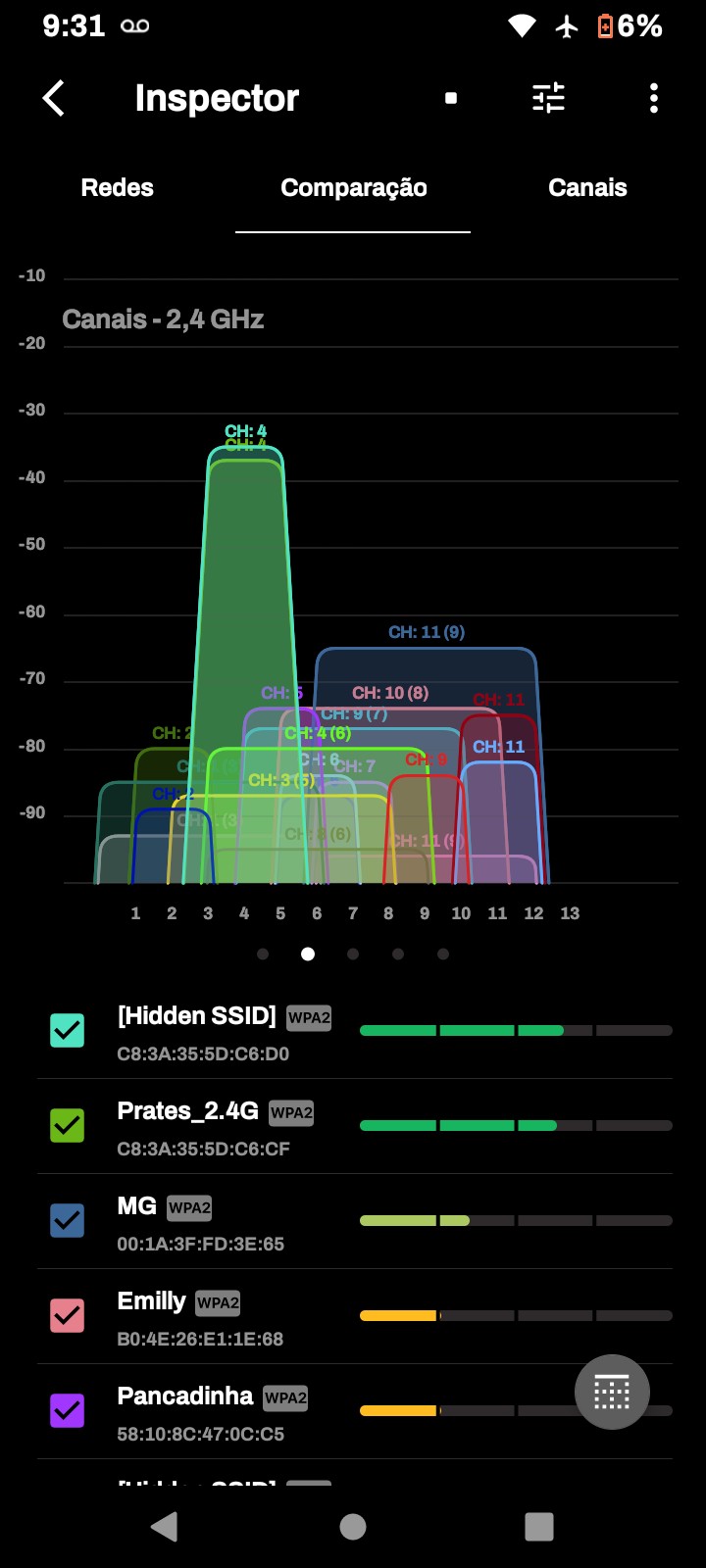
Task: Open the overflow menu
Action: (653, 98)
